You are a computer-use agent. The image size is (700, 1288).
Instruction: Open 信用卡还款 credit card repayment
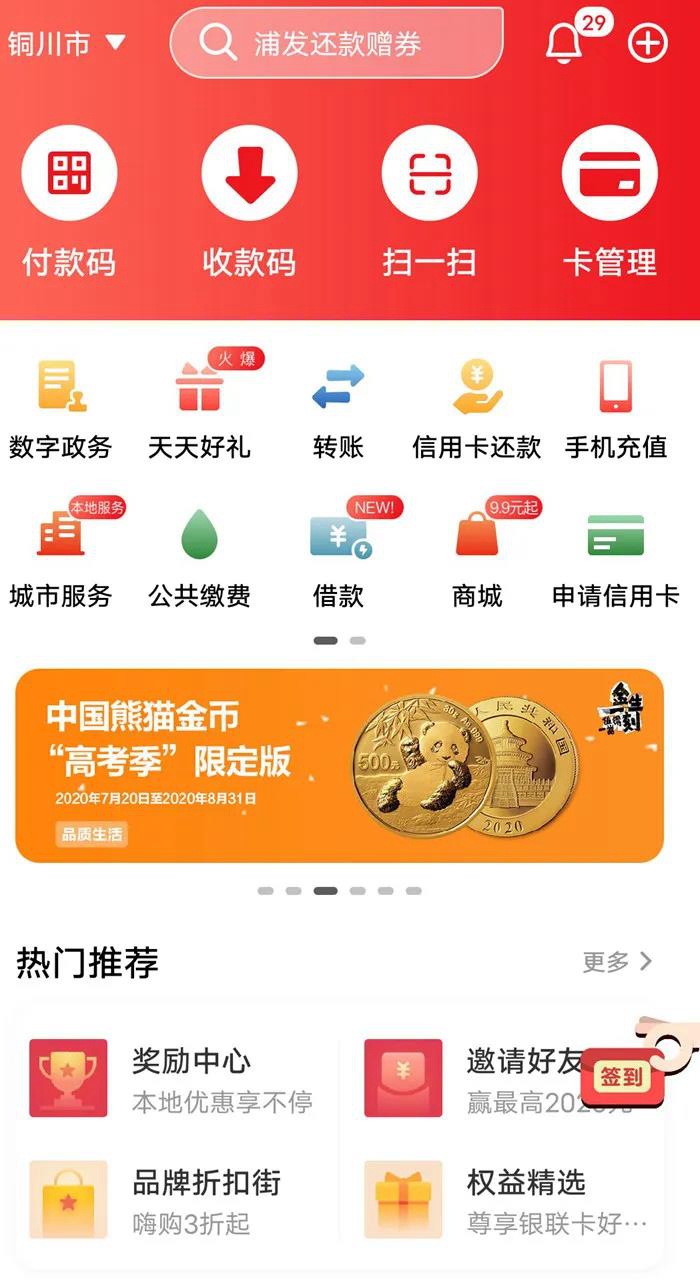tap(477, 408)
